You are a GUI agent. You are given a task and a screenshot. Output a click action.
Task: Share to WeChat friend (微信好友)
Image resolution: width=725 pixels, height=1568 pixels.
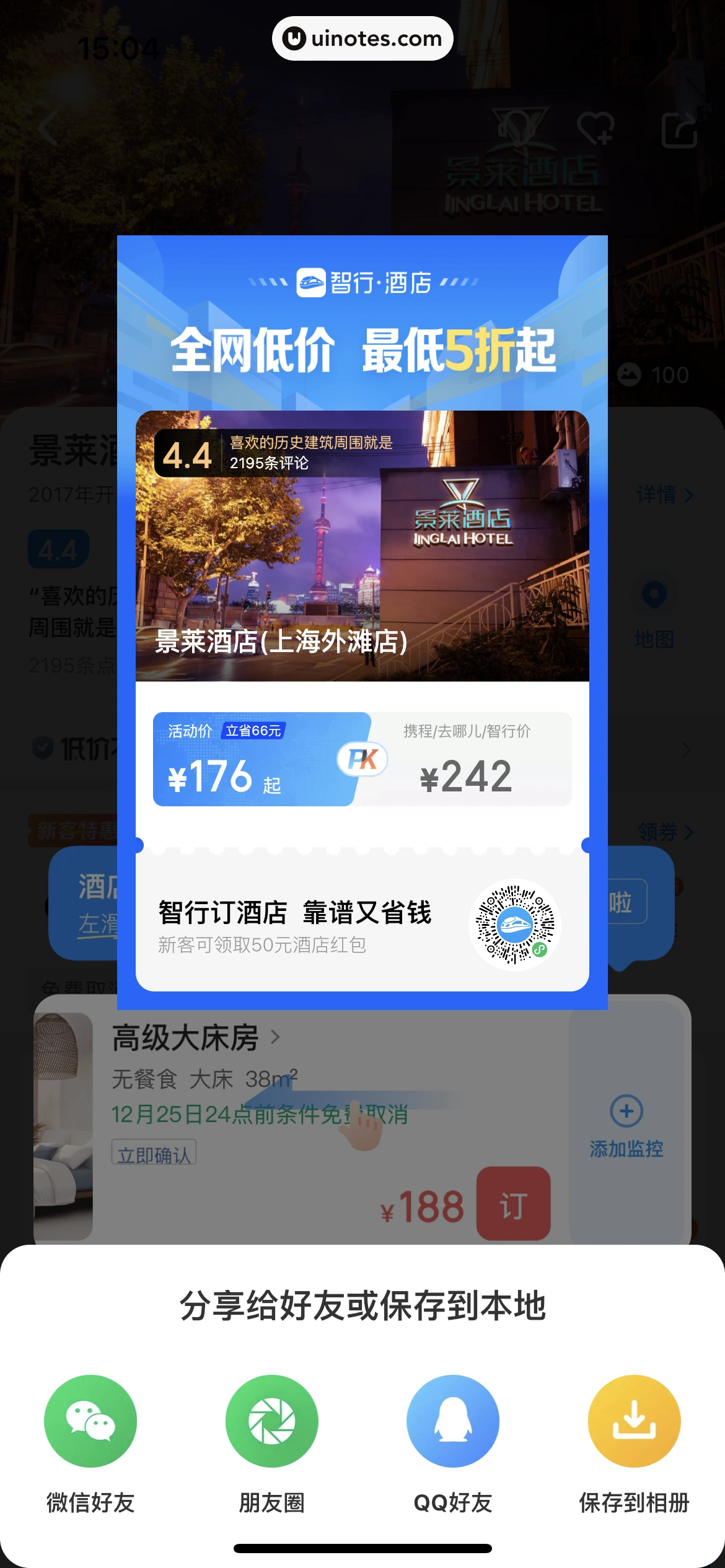click(90, 1421)
